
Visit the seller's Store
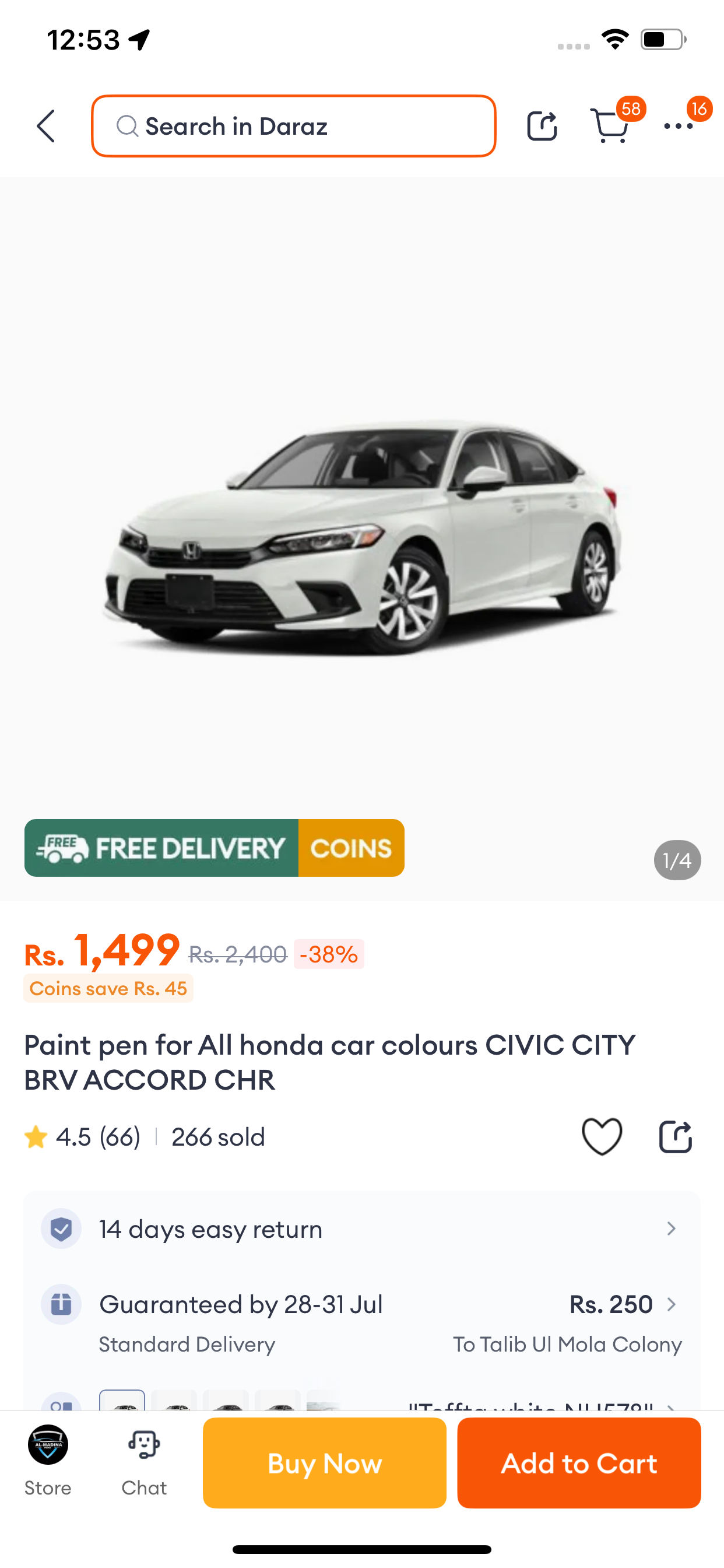click(x=47, y=1461)
